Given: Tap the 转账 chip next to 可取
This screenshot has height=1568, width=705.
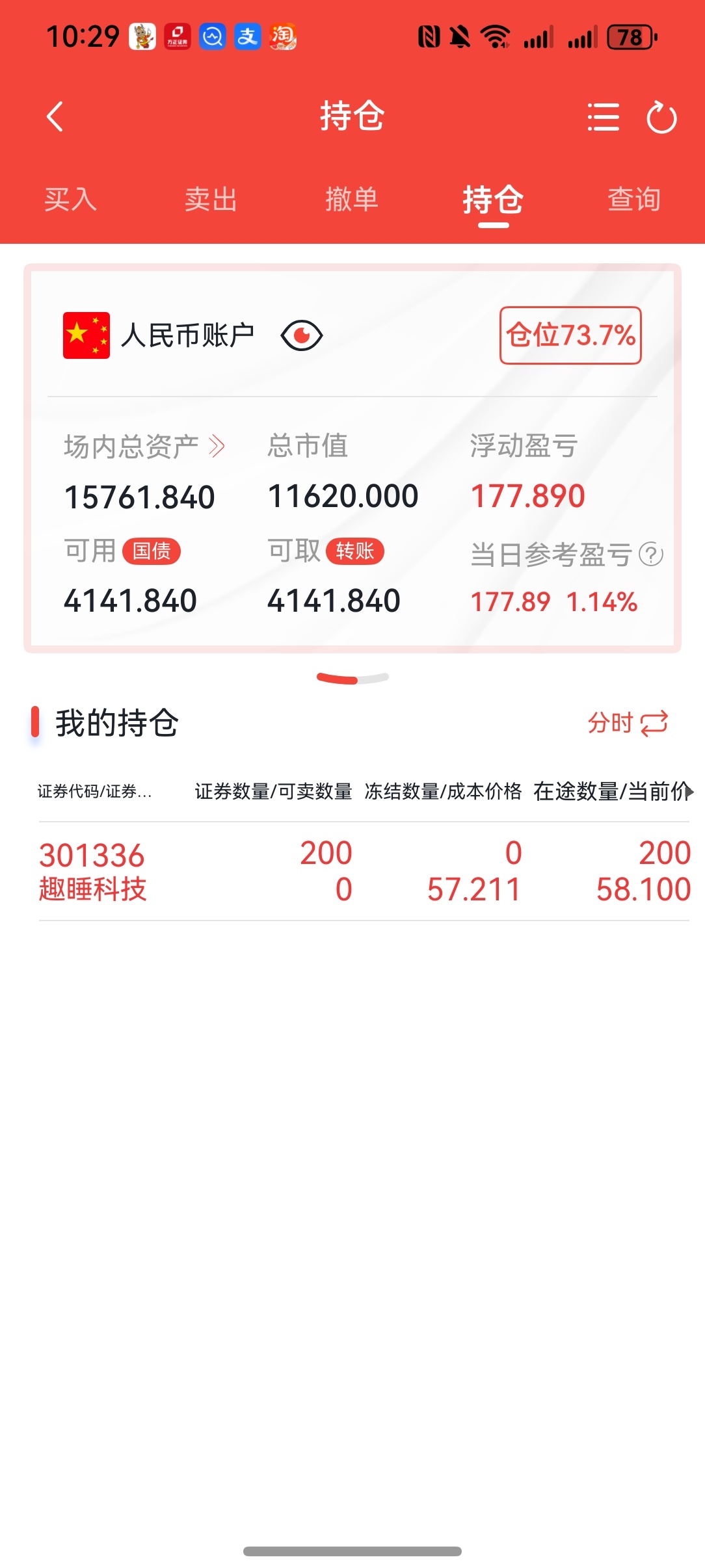Looking at the screenshot, I should coord(355,551).
